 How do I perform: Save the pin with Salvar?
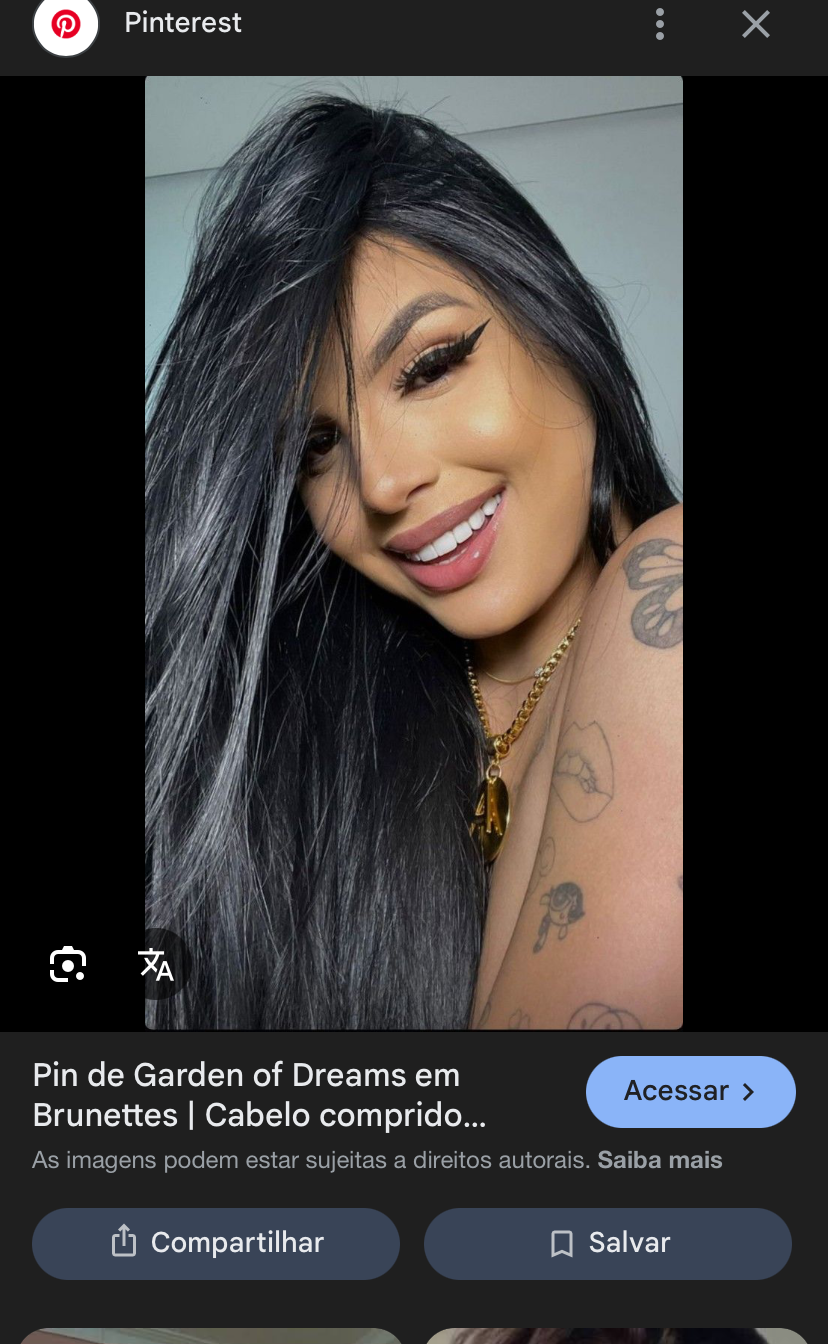607,1242
